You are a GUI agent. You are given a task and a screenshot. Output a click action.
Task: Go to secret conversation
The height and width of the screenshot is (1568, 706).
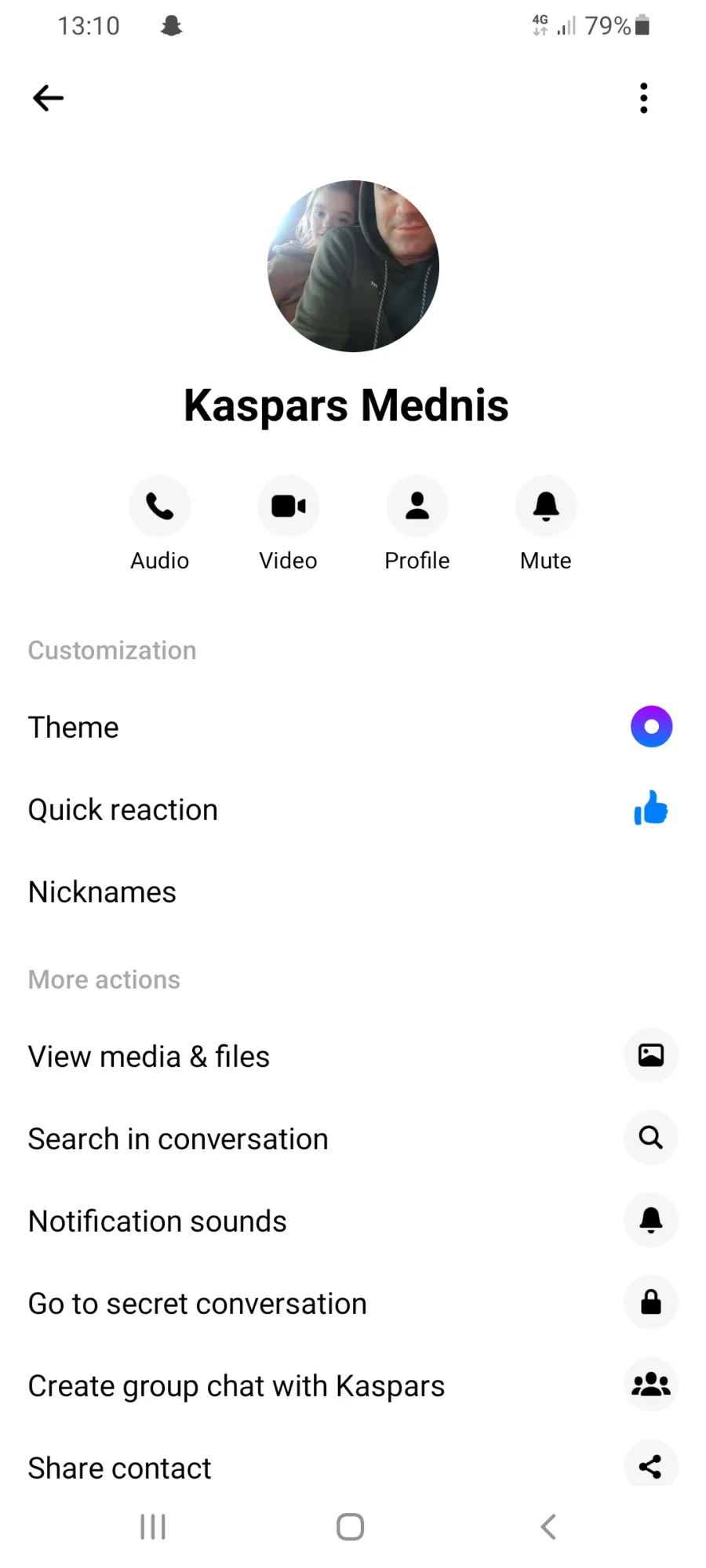(353, 1303)
